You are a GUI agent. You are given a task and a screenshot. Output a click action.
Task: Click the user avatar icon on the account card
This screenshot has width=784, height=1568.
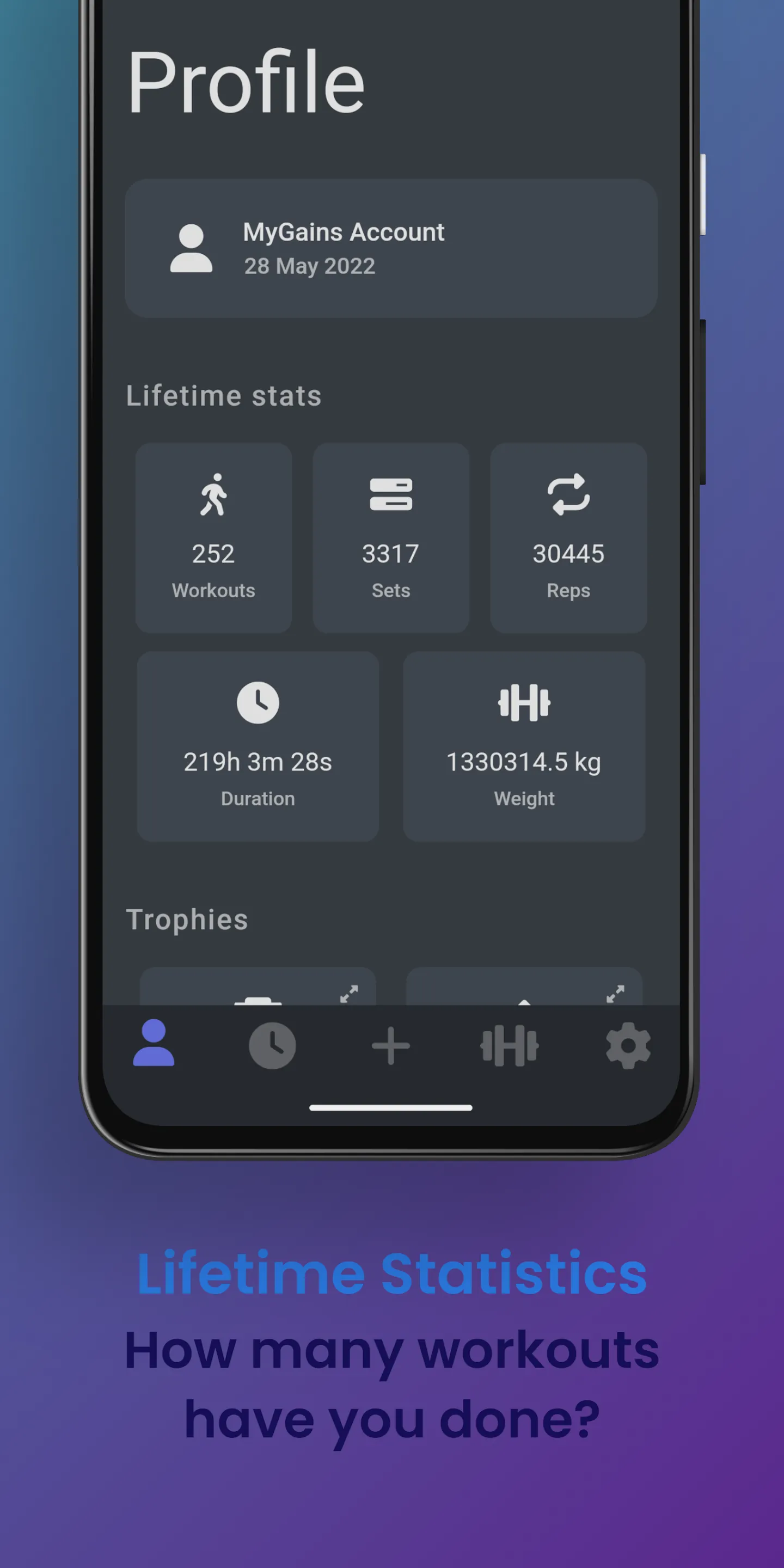192,248
